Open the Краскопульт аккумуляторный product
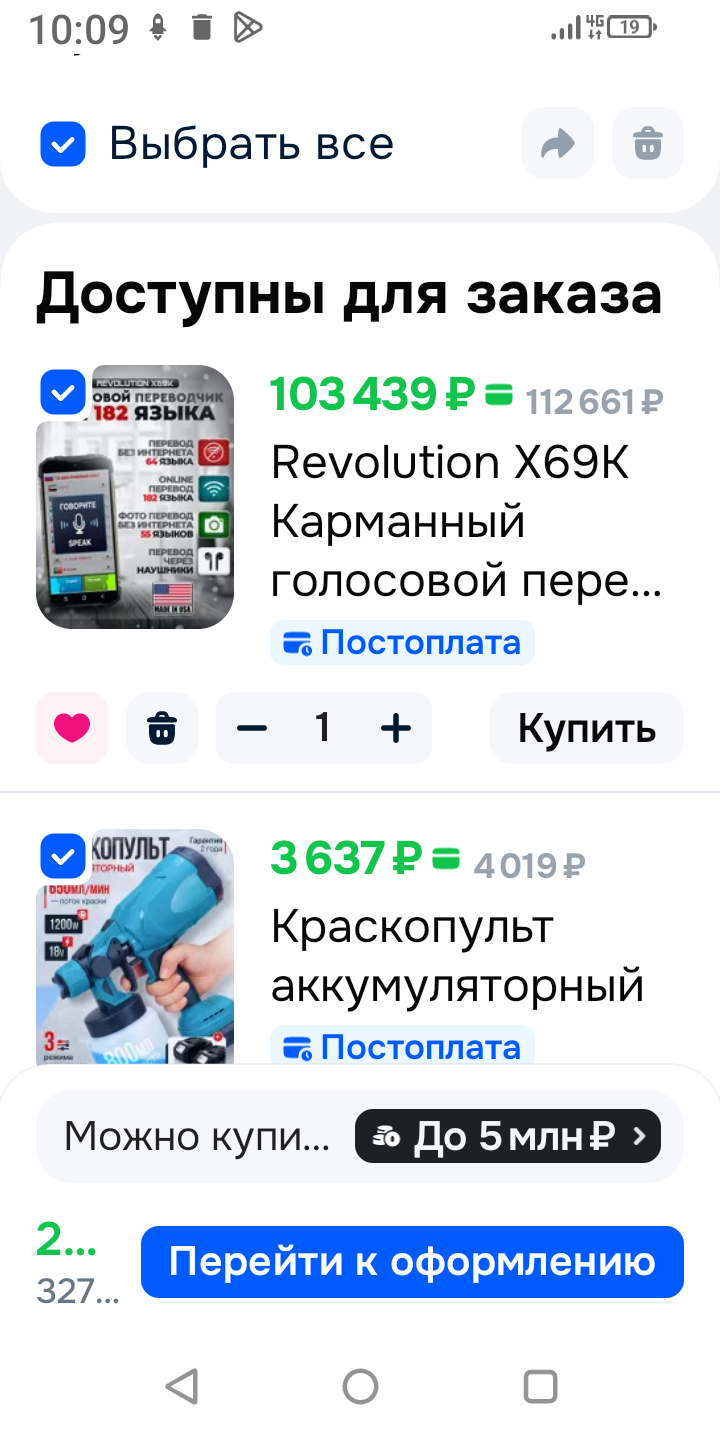Screen dimensions: 720x1440 (x=456, y=957)
